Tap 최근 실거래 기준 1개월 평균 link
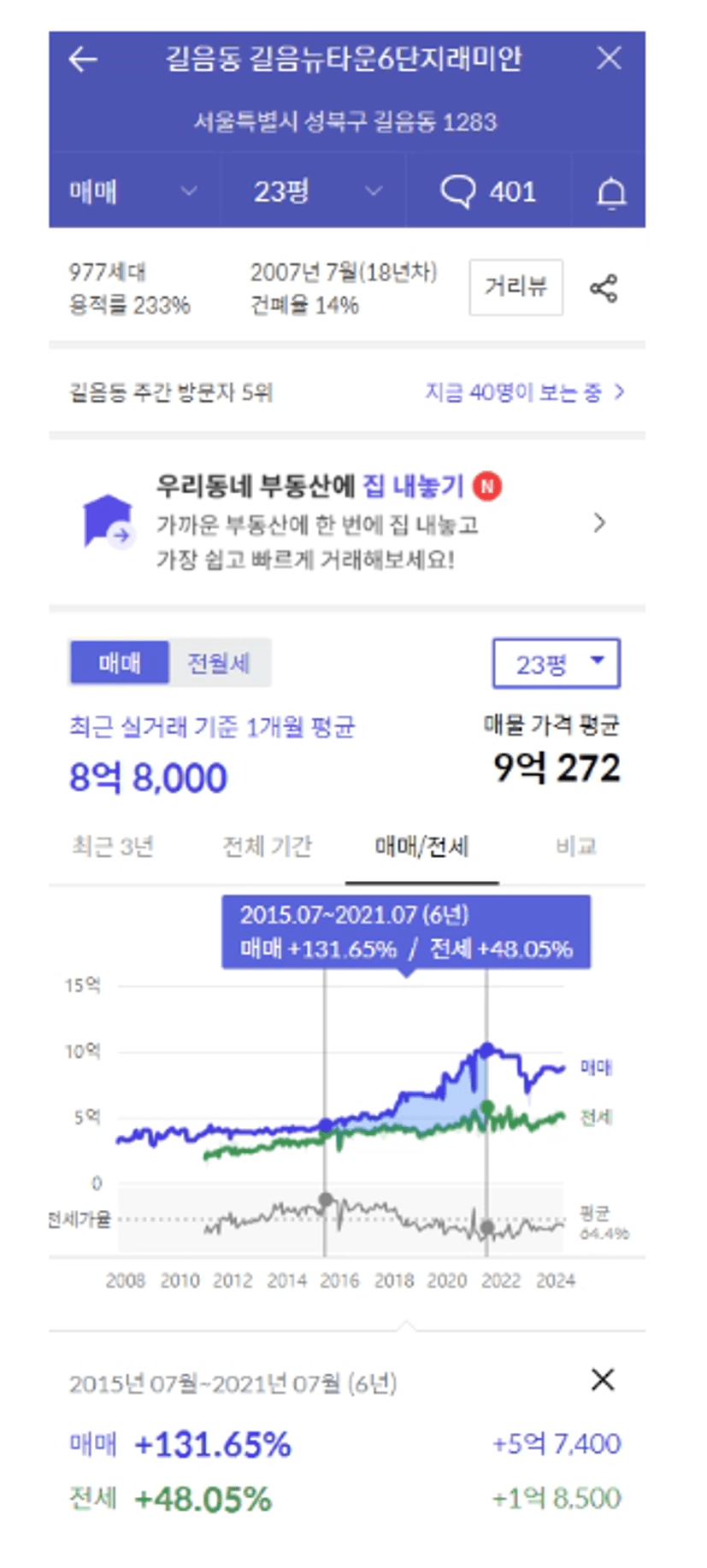Screen dimensions: 707x1568 212,727
